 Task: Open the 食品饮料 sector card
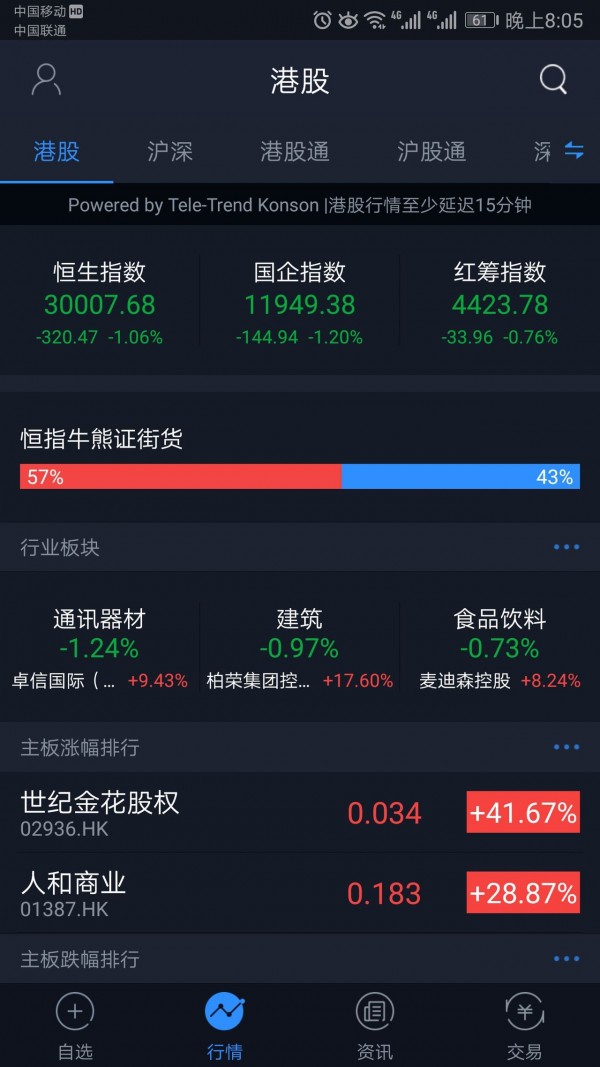pyautogui.click(x=500, y=646)
